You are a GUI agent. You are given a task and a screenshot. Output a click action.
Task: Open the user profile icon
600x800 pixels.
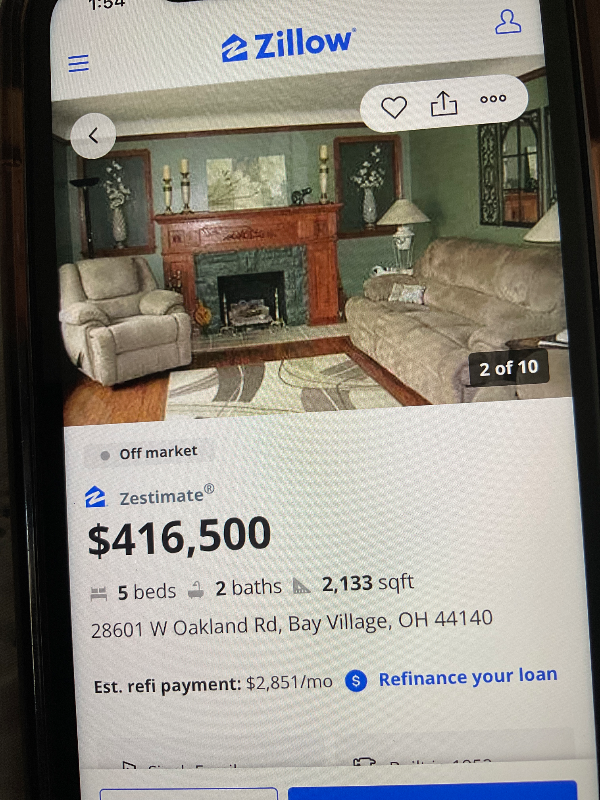(x=508, y=21)
